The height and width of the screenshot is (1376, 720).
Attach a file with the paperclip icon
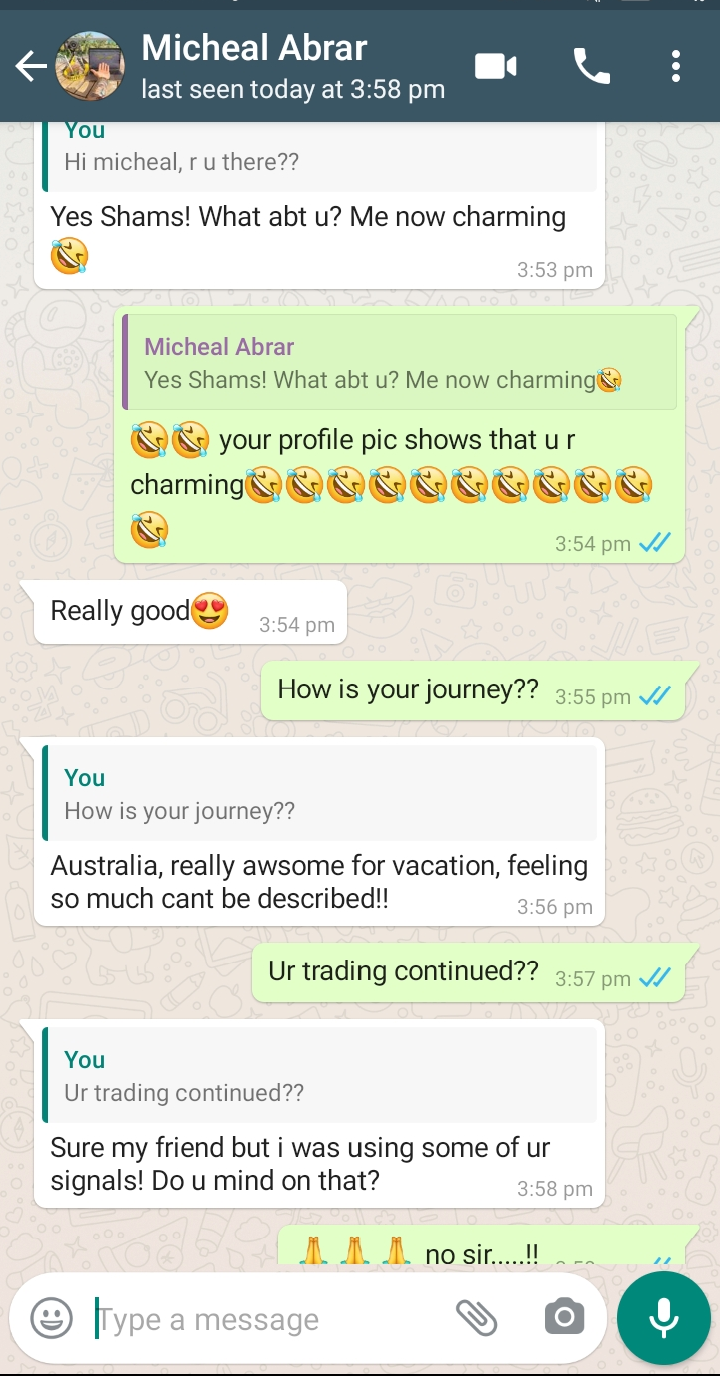pyautogui.click(x=477, y=1319)
